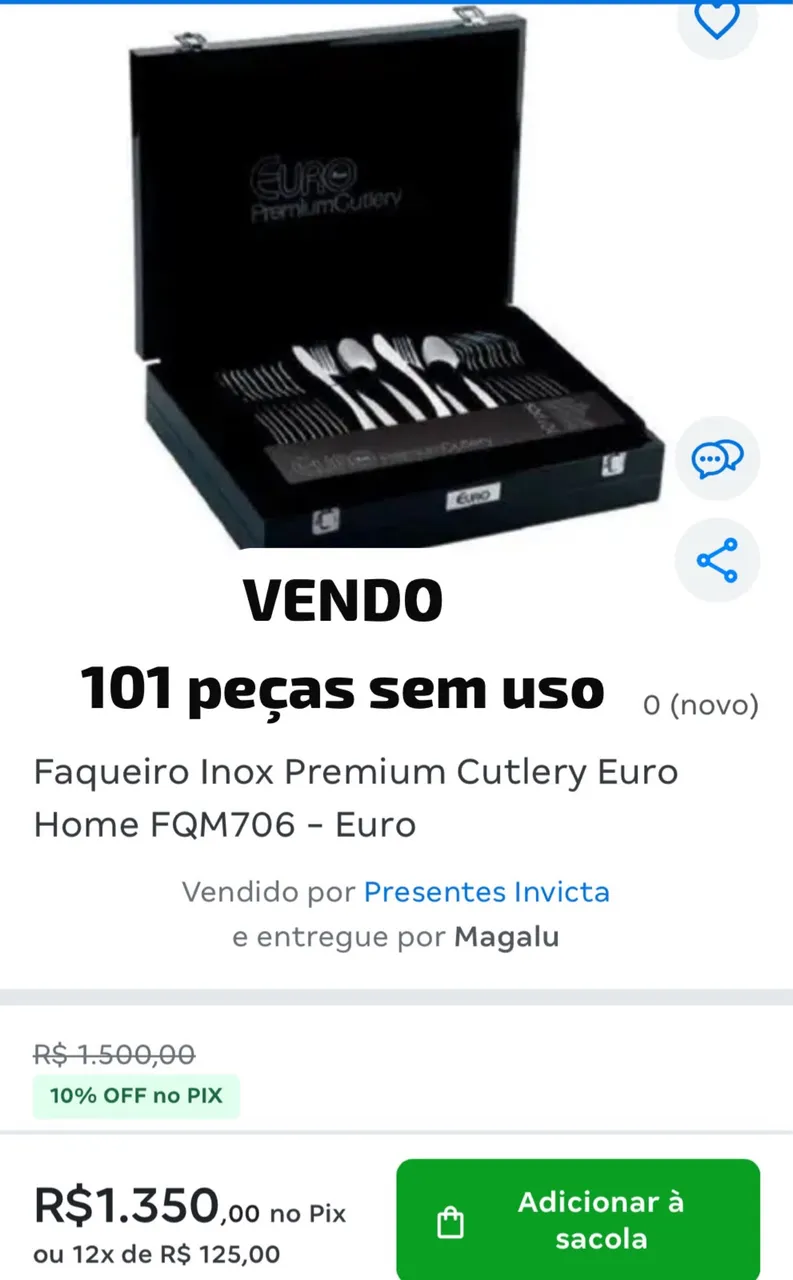Open the Euro cutlery case product photo
Screen dimensions: 793x1280
point(397,276)
